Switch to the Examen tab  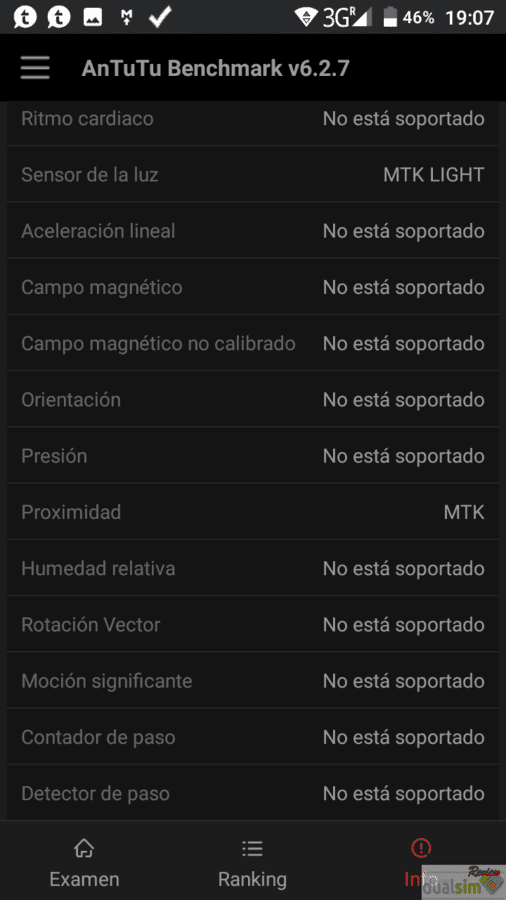(84, 862)
